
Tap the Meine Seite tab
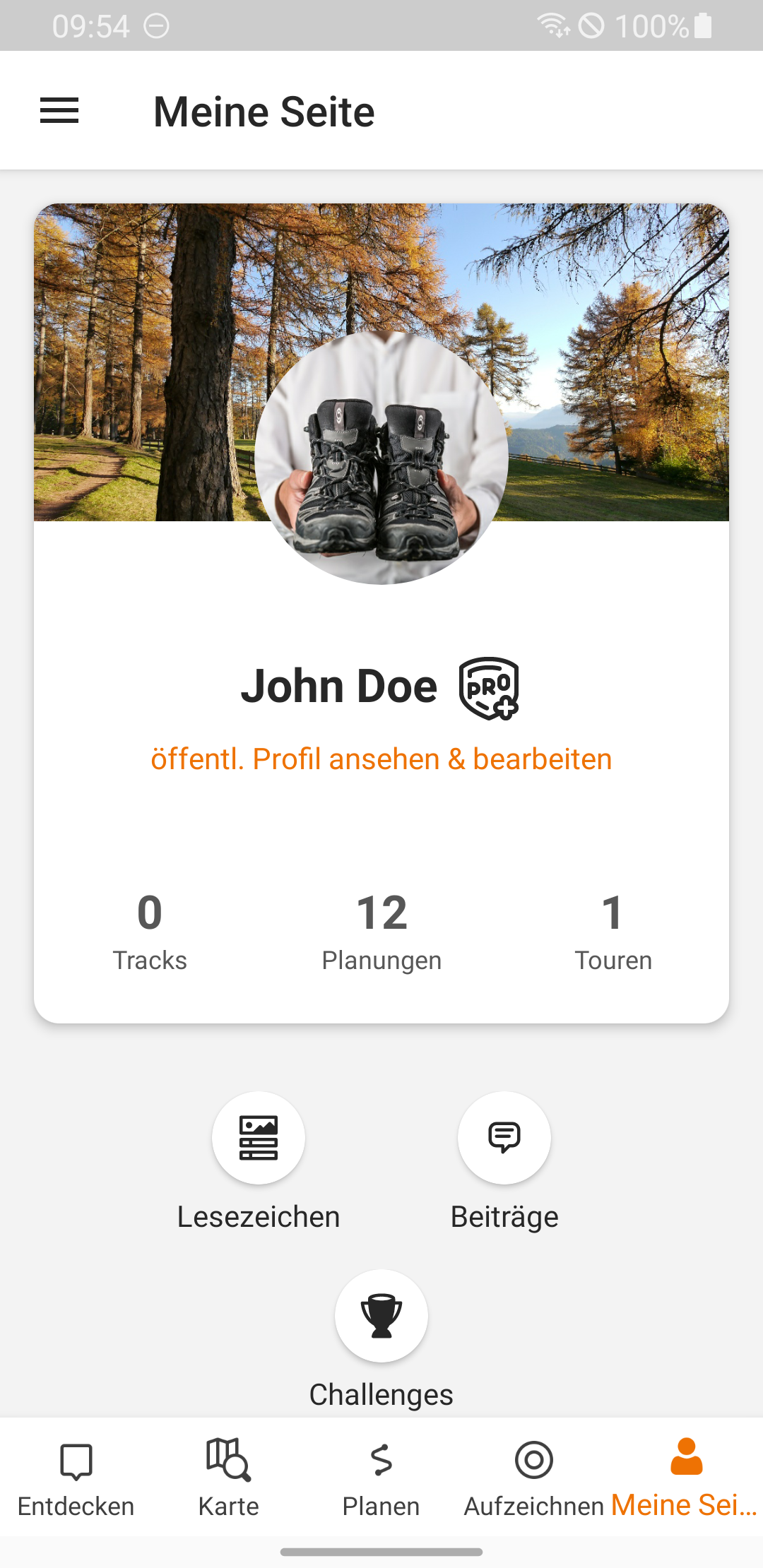pyautogui.click(x=685, y=1478)
